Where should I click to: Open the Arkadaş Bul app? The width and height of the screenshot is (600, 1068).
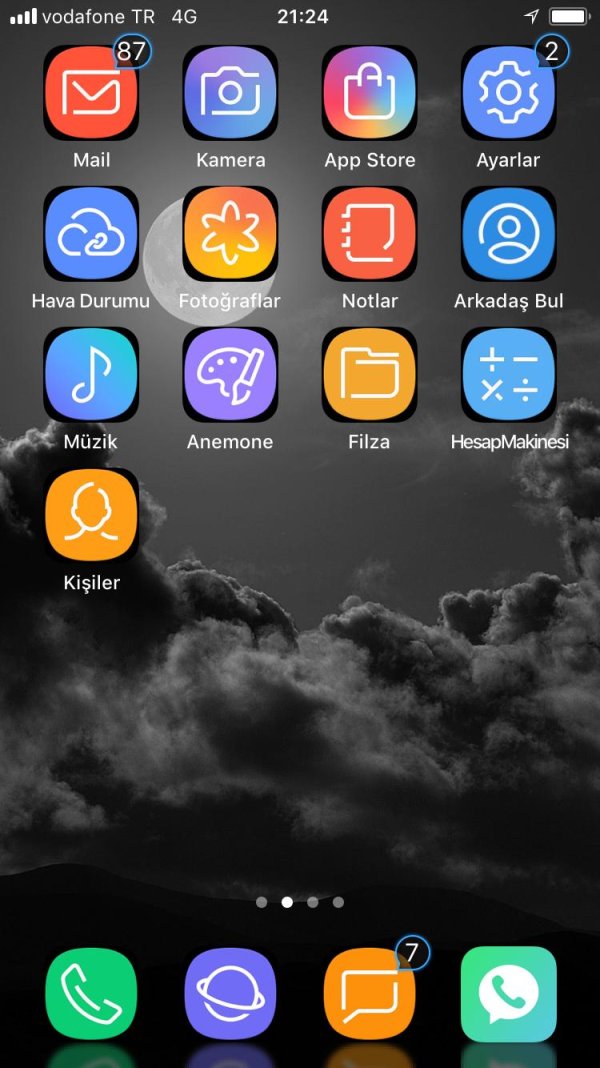508,234
